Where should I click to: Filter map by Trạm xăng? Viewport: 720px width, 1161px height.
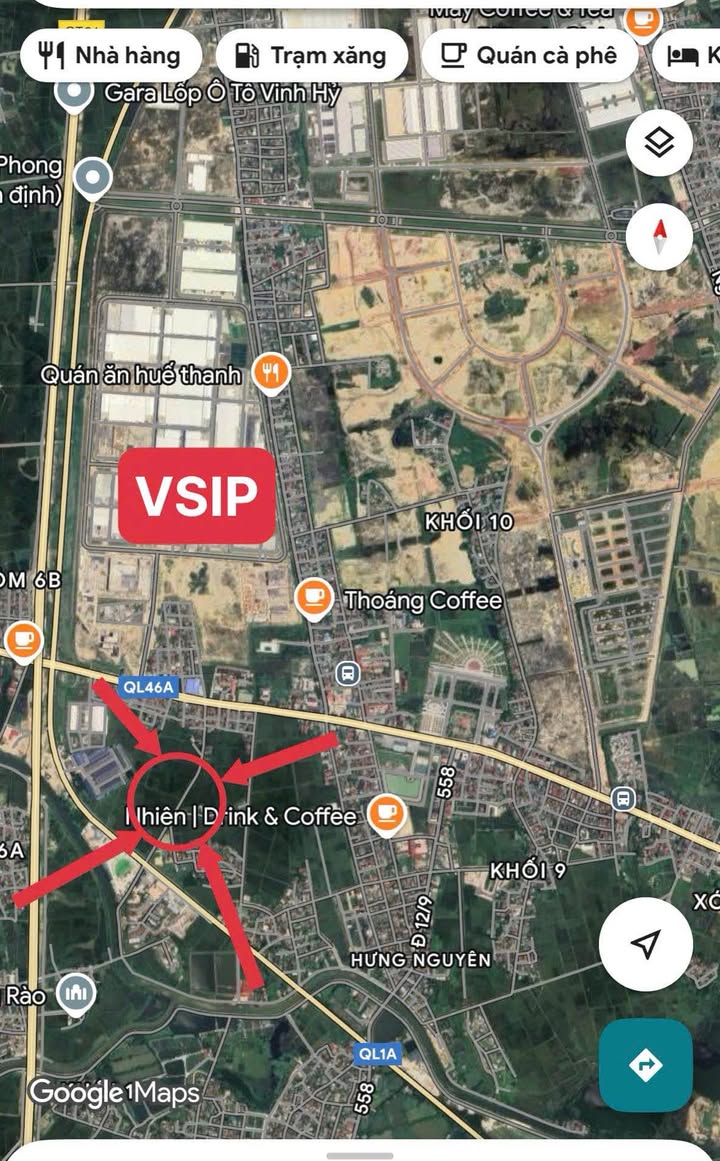pos(311,55)
